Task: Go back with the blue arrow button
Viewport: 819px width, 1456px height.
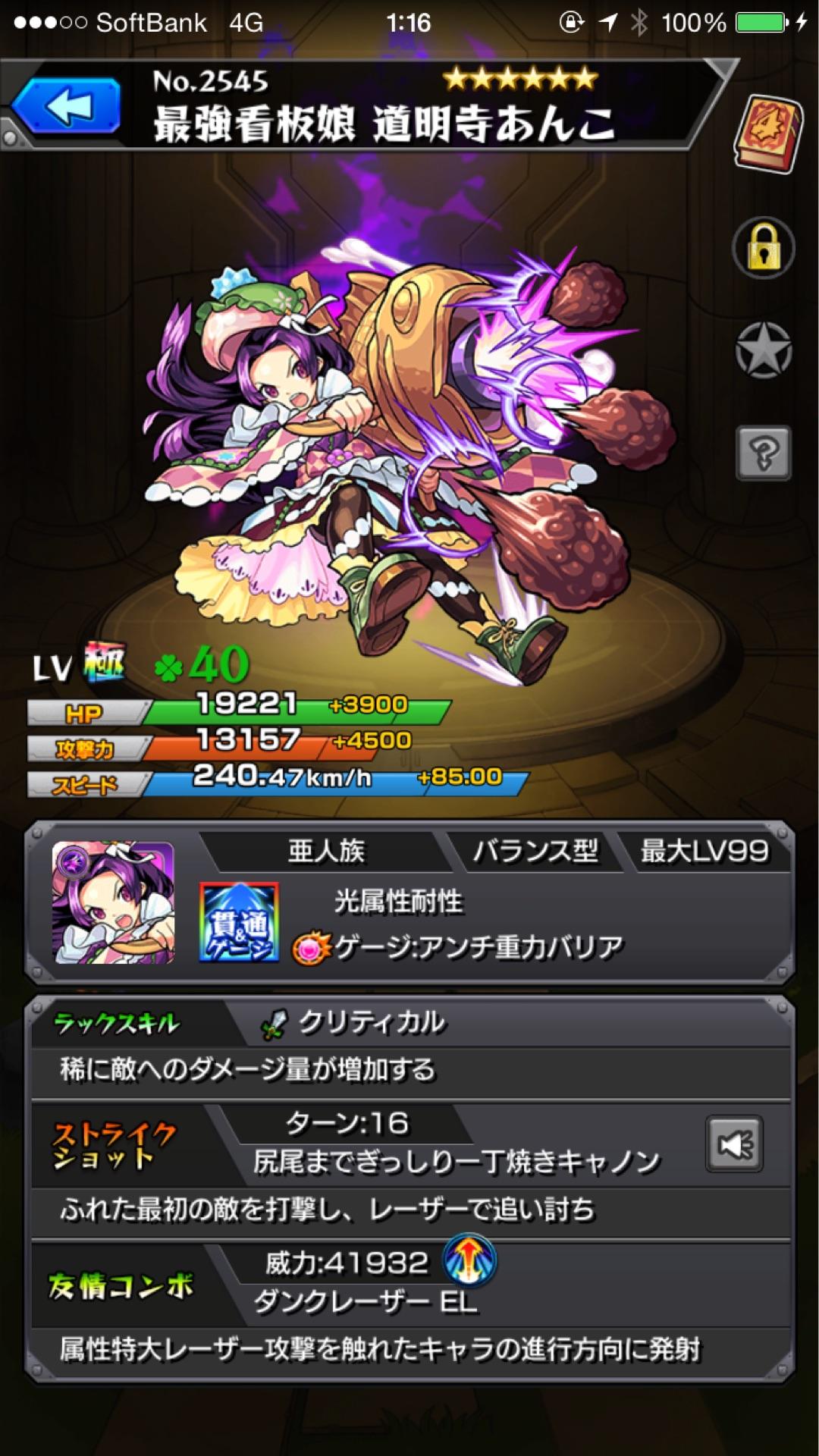Action: [x=67, y=107]
